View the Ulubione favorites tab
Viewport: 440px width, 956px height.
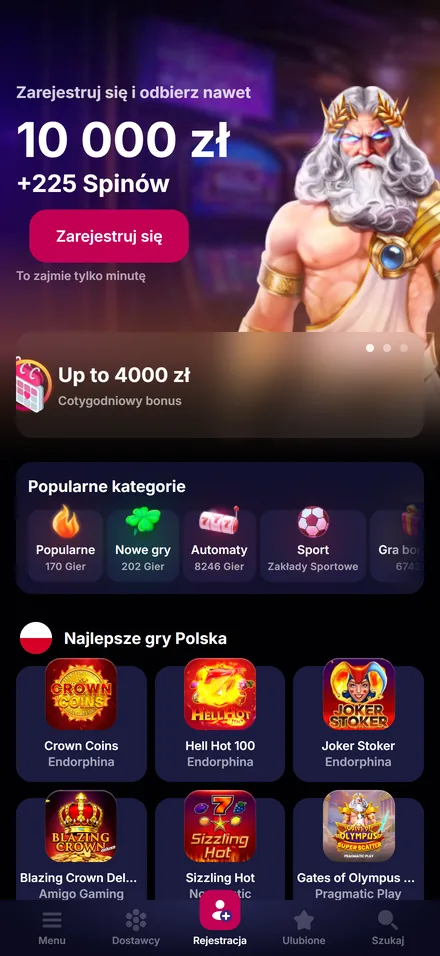(x=303, y=928)
